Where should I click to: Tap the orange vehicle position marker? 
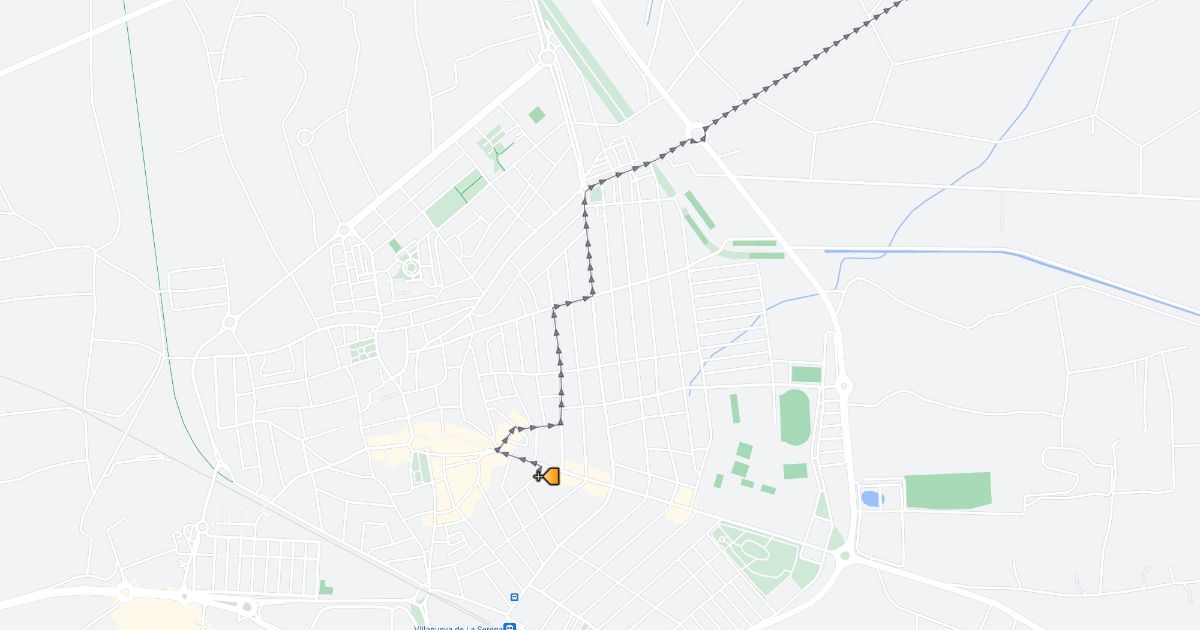(548, 476)
